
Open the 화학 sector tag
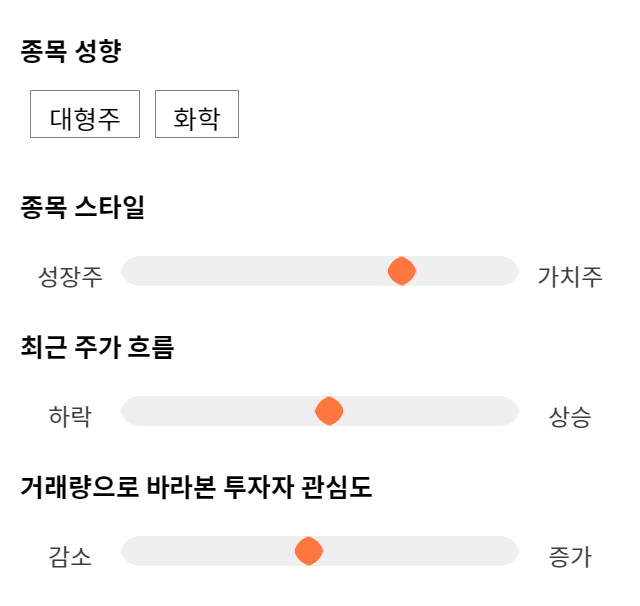coord(197,114)
